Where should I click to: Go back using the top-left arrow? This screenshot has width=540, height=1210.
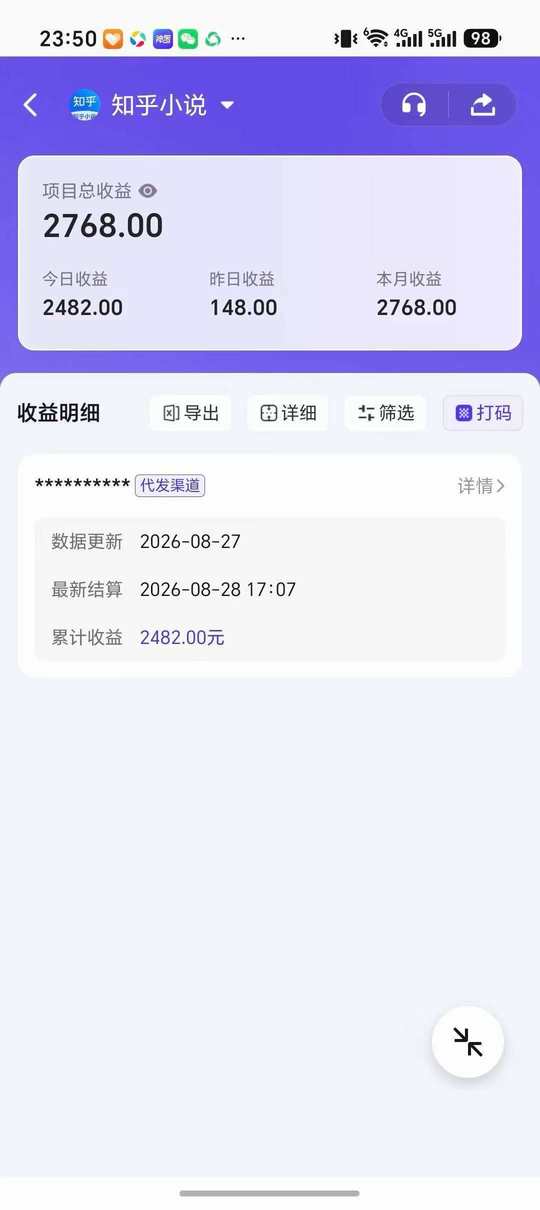(x=31, y=105)
